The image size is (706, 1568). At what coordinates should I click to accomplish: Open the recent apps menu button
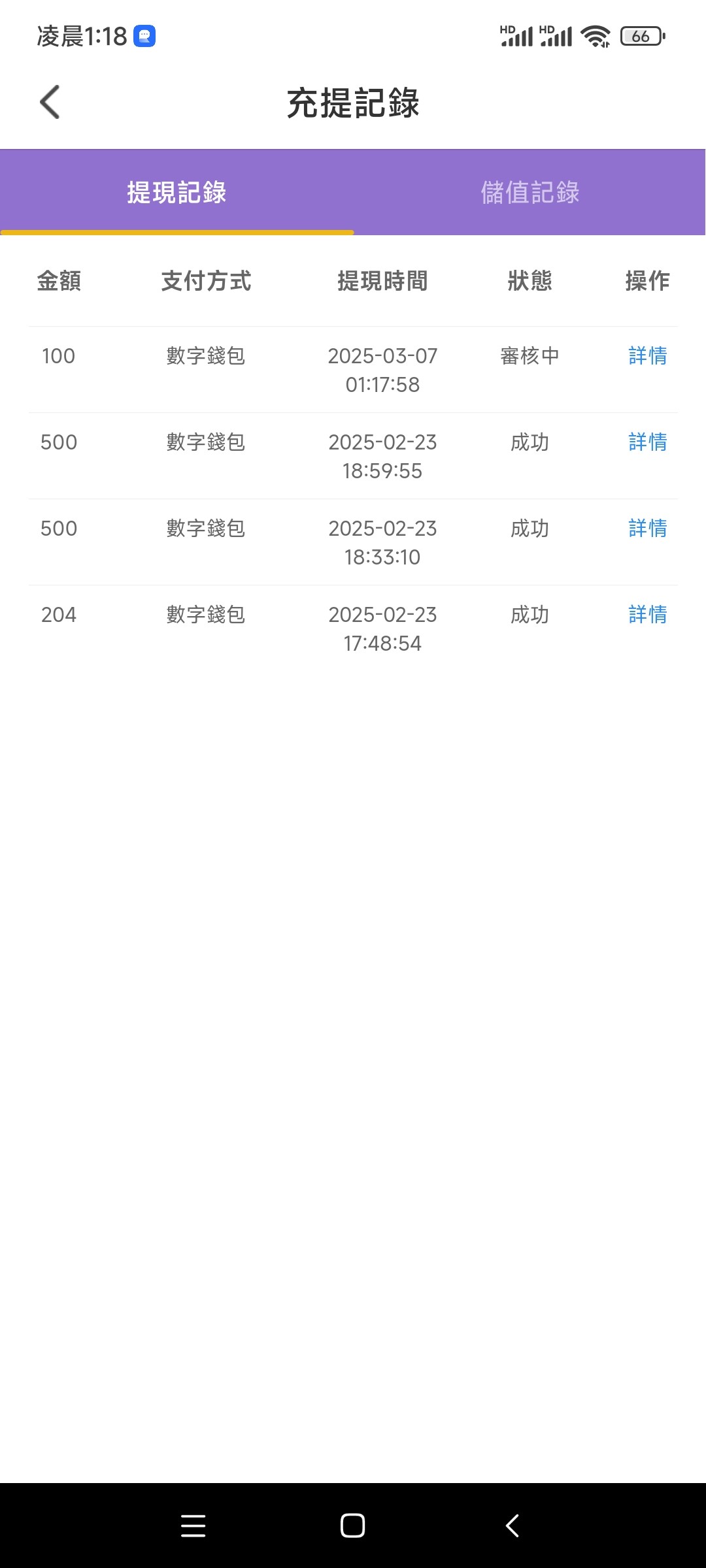pos(193,1526)
